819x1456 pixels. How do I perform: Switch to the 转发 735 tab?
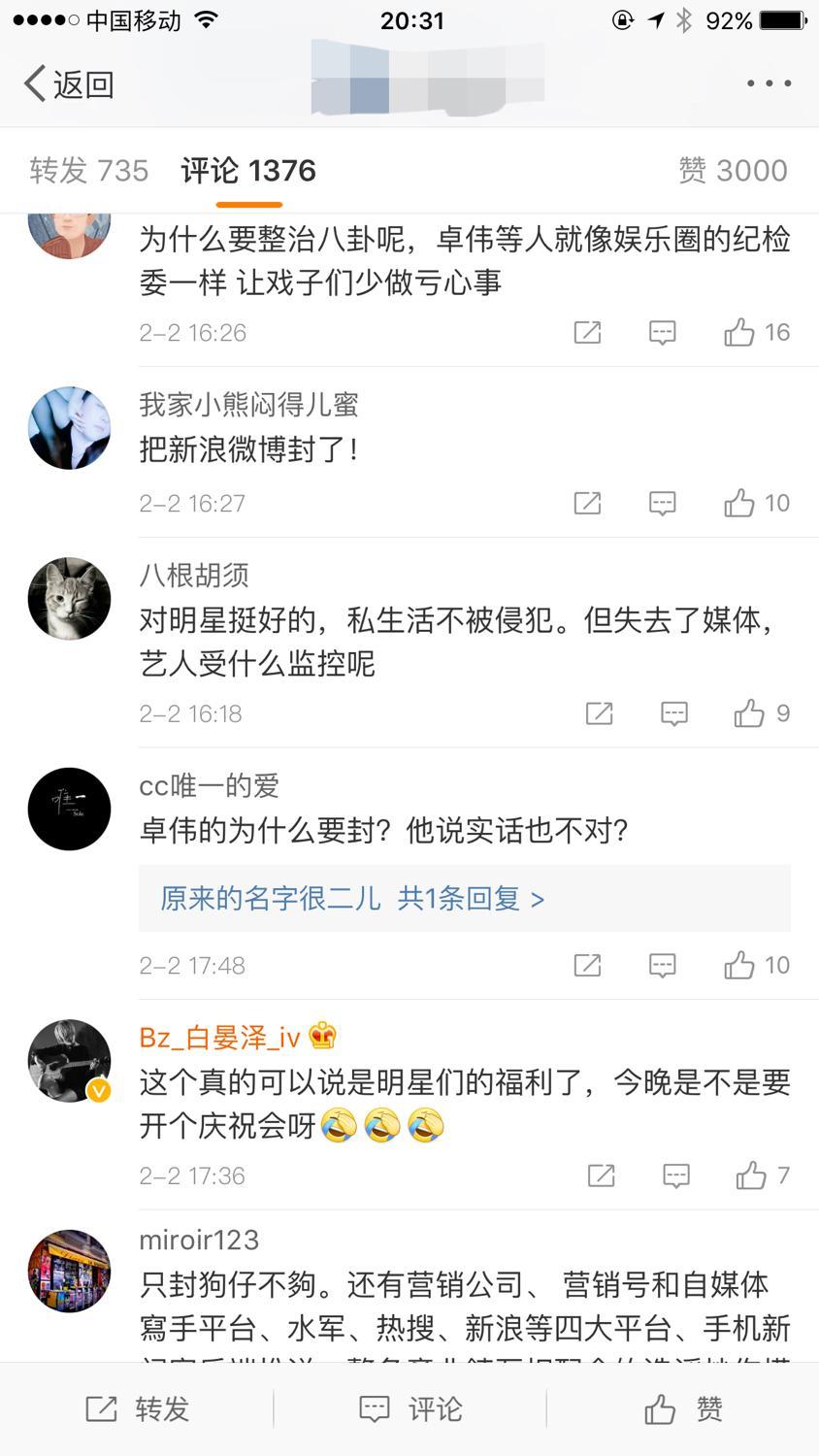click(x=89, y=171)
